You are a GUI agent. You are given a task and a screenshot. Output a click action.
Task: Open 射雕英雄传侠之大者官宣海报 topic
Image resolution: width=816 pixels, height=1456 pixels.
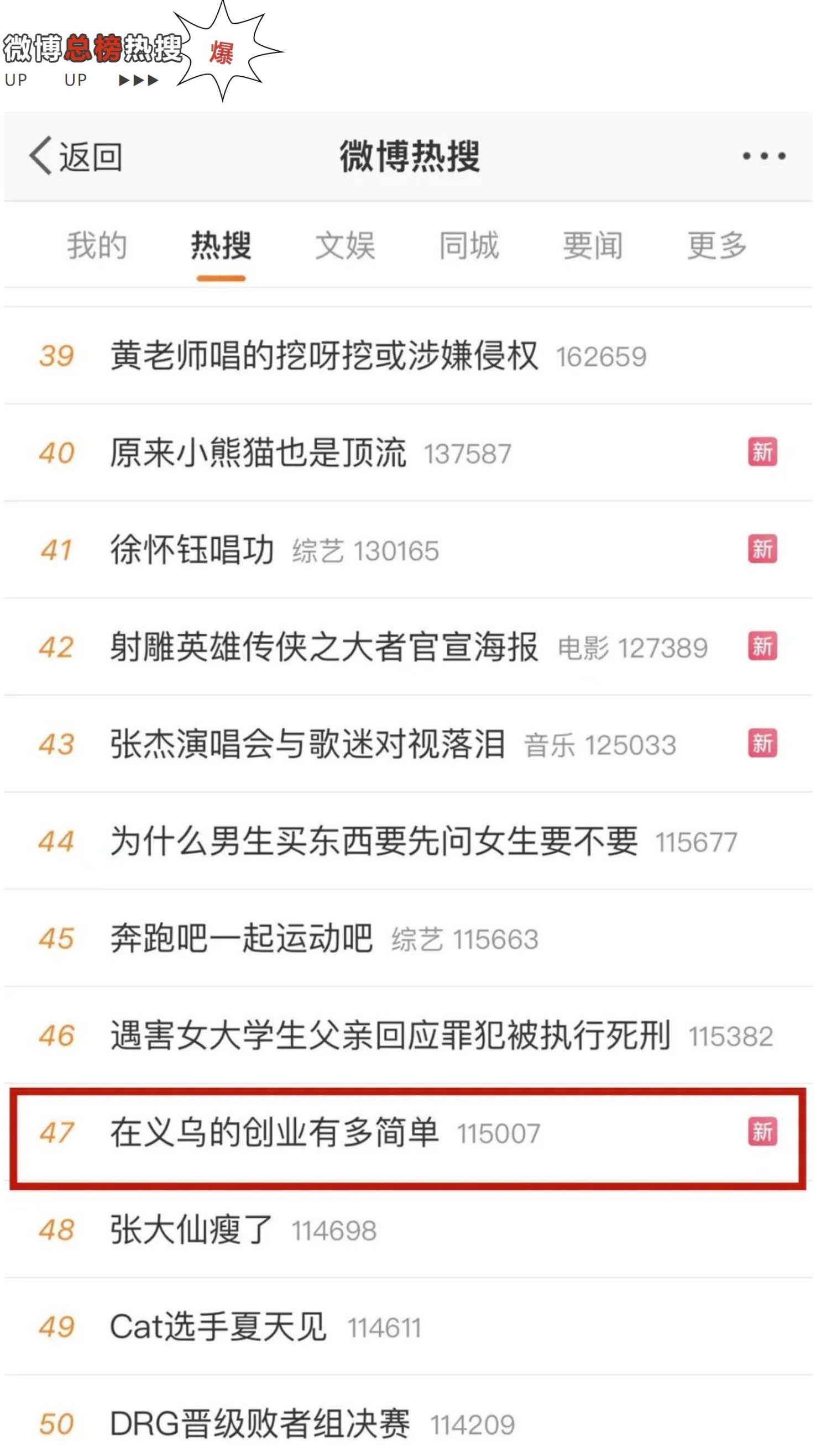[x=323, y=648]
